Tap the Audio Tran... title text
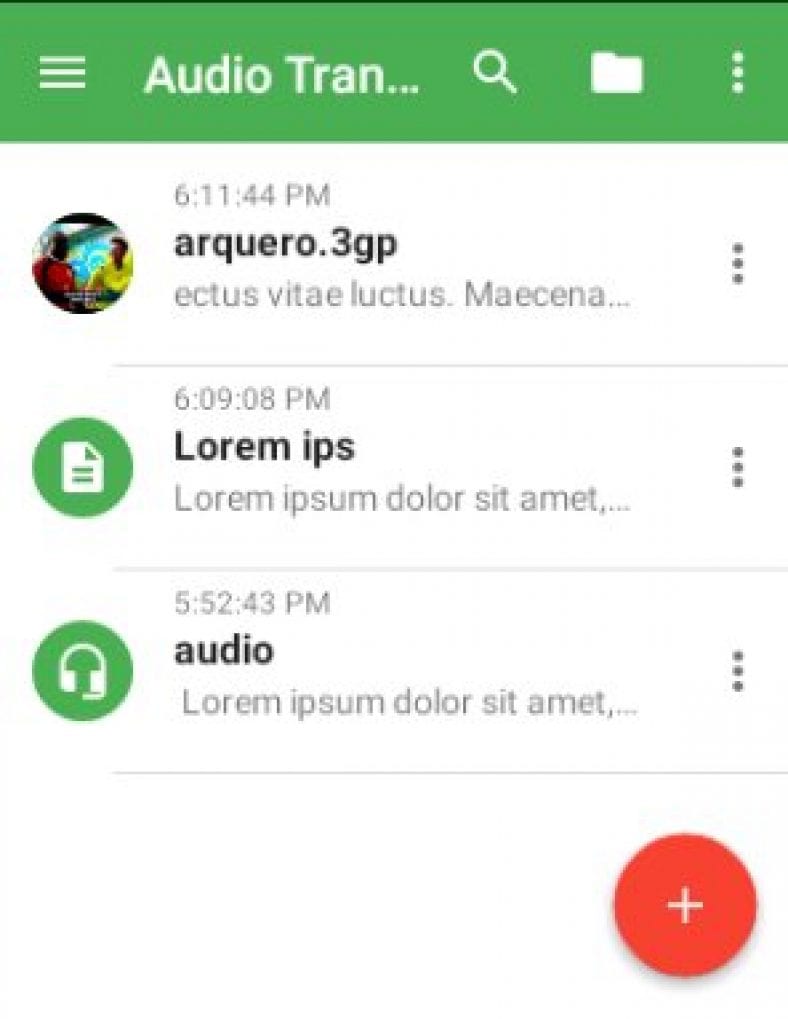This screenshot has width=788, height=1019. (284, 72)
